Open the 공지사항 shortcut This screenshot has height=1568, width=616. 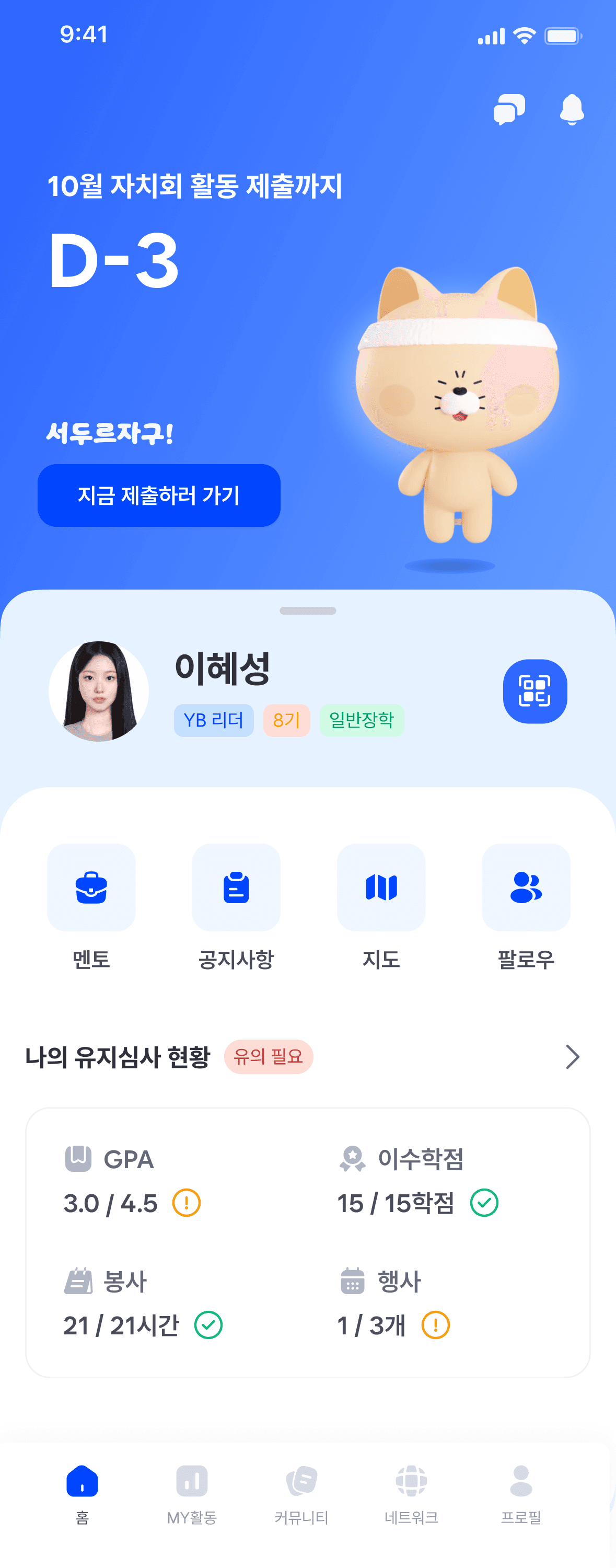pos(236,887)
